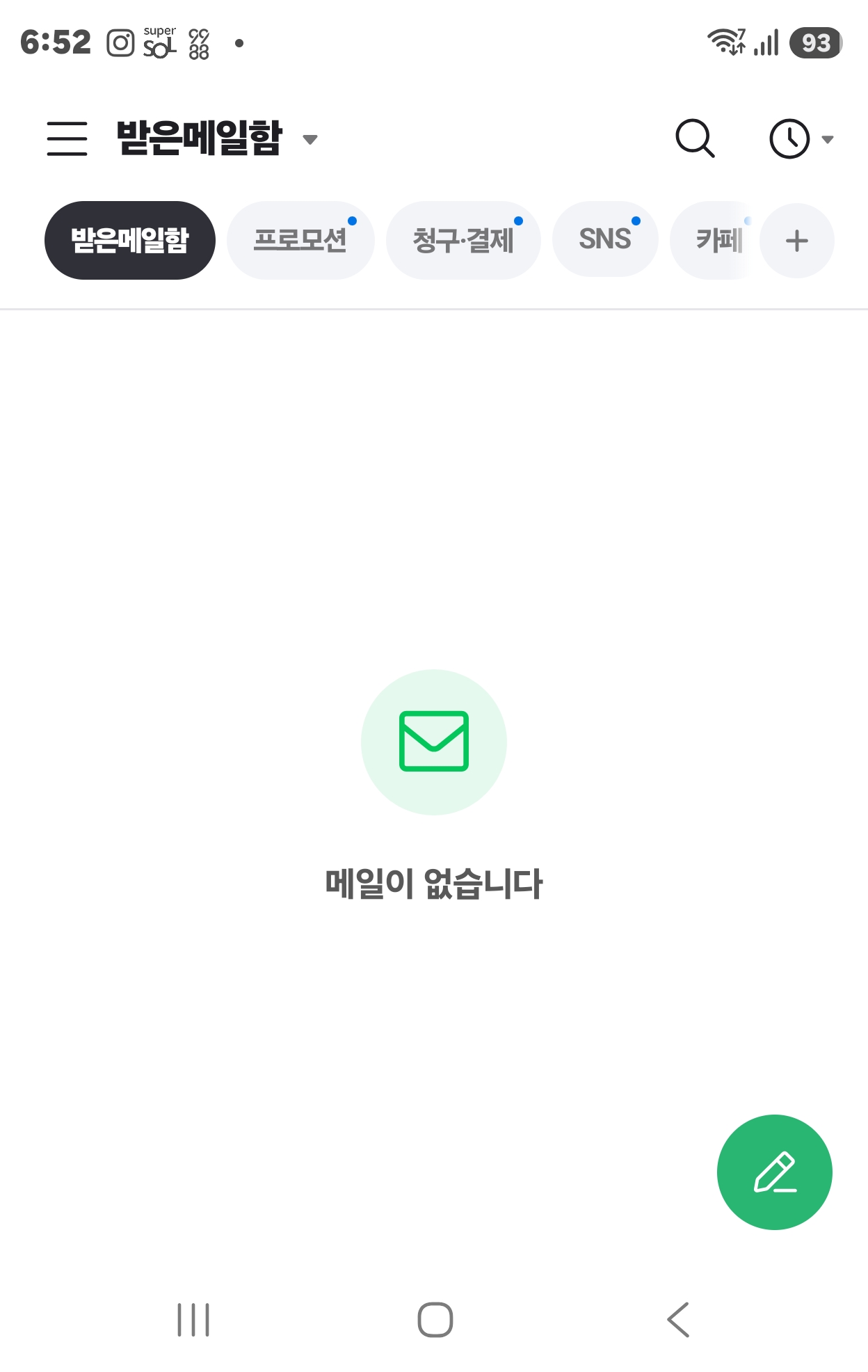Open the clock sorting dropdown
Screen dimensions: 868x1372
801,138
